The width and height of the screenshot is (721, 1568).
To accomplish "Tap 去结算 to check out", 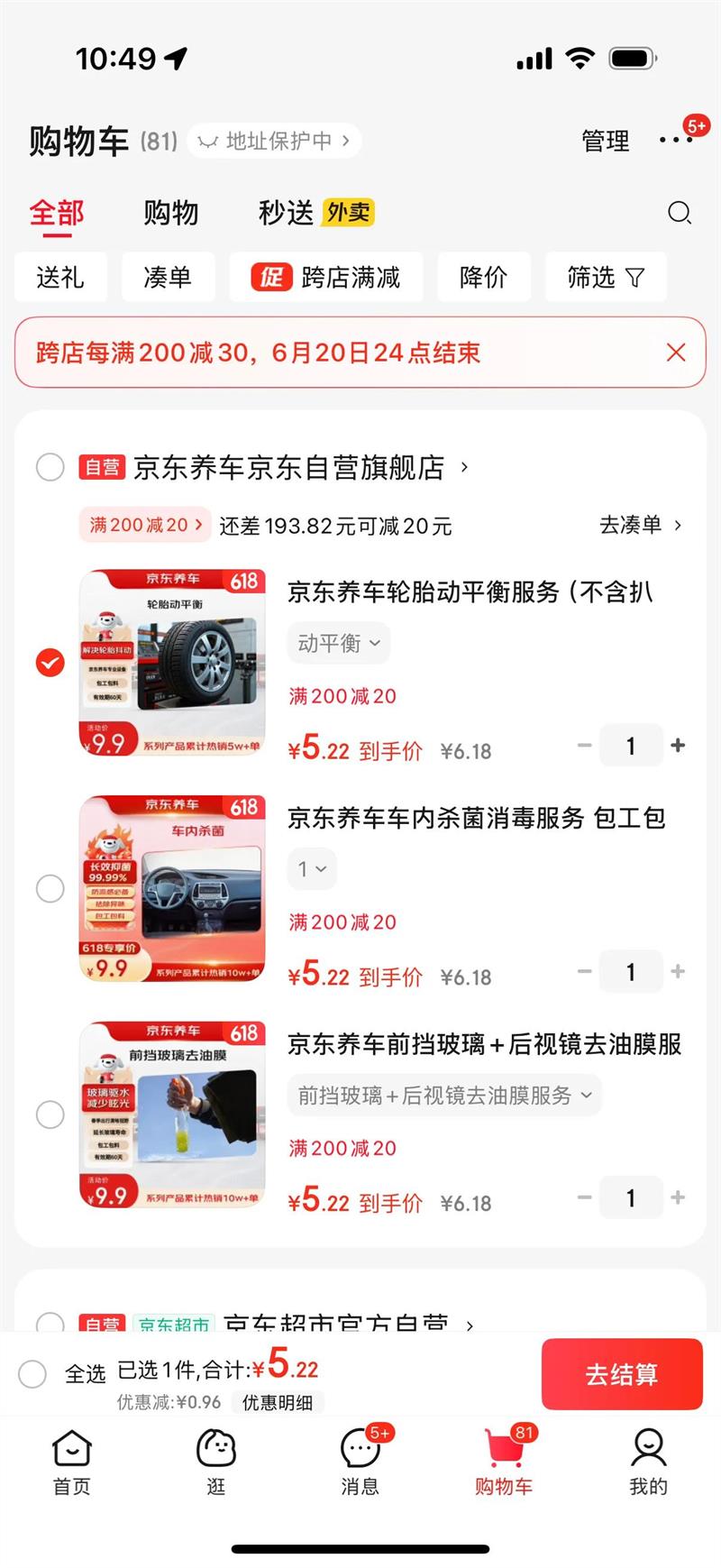I will click(x=621, y=1374).
